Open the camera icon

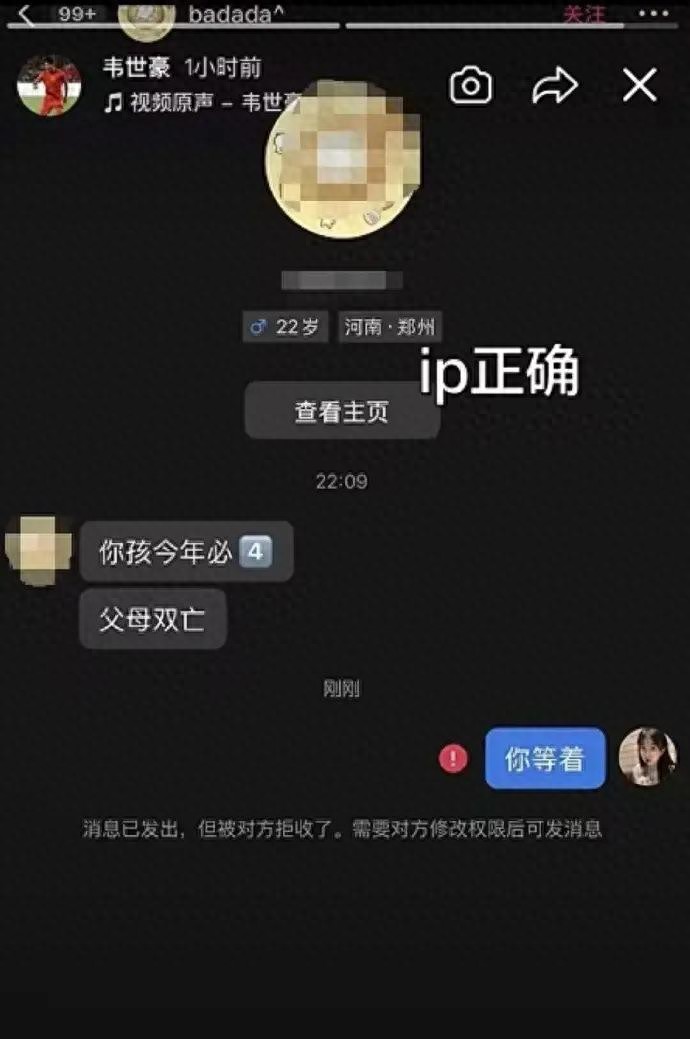point(471,85)
